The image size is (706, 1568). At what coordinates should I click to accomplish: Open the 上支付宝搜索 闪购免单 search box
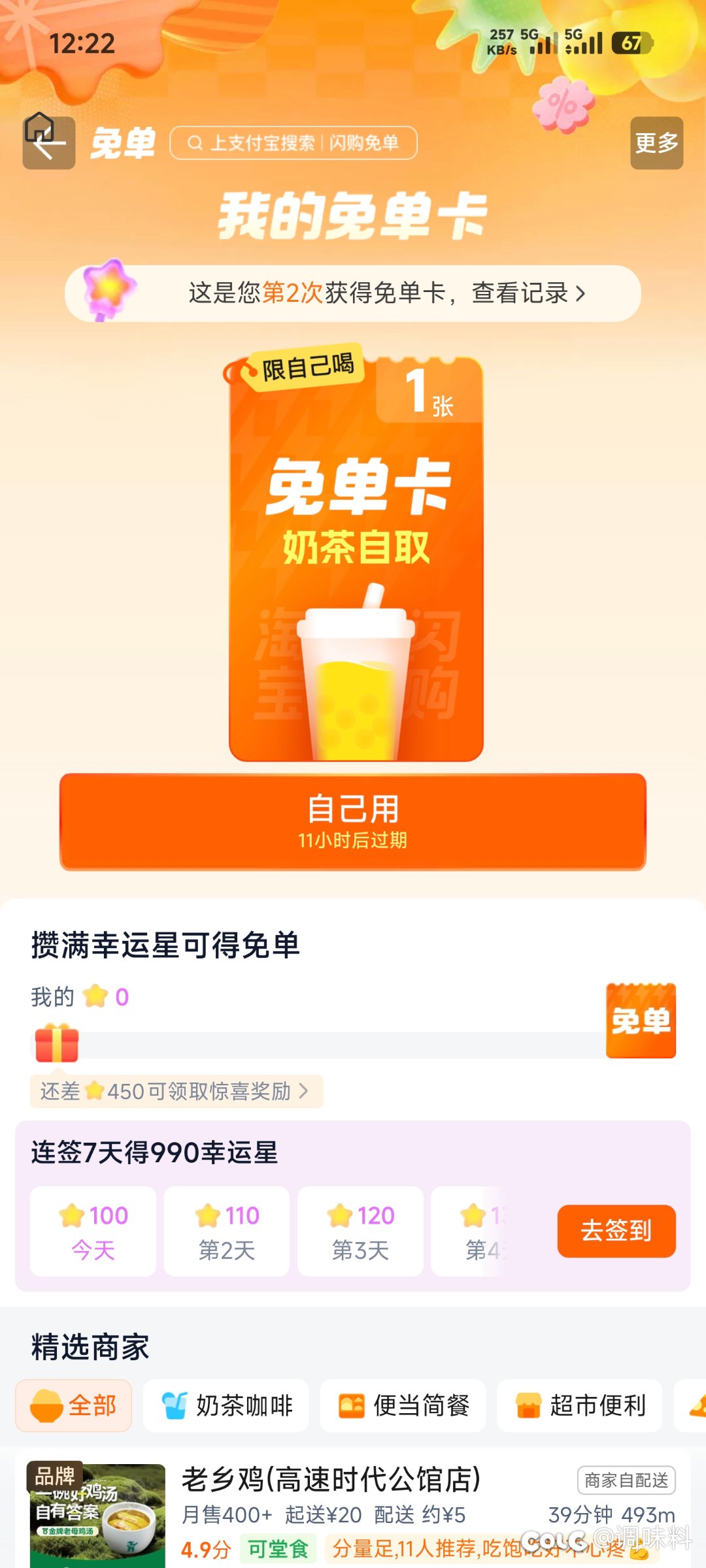[x=294, y=143]
